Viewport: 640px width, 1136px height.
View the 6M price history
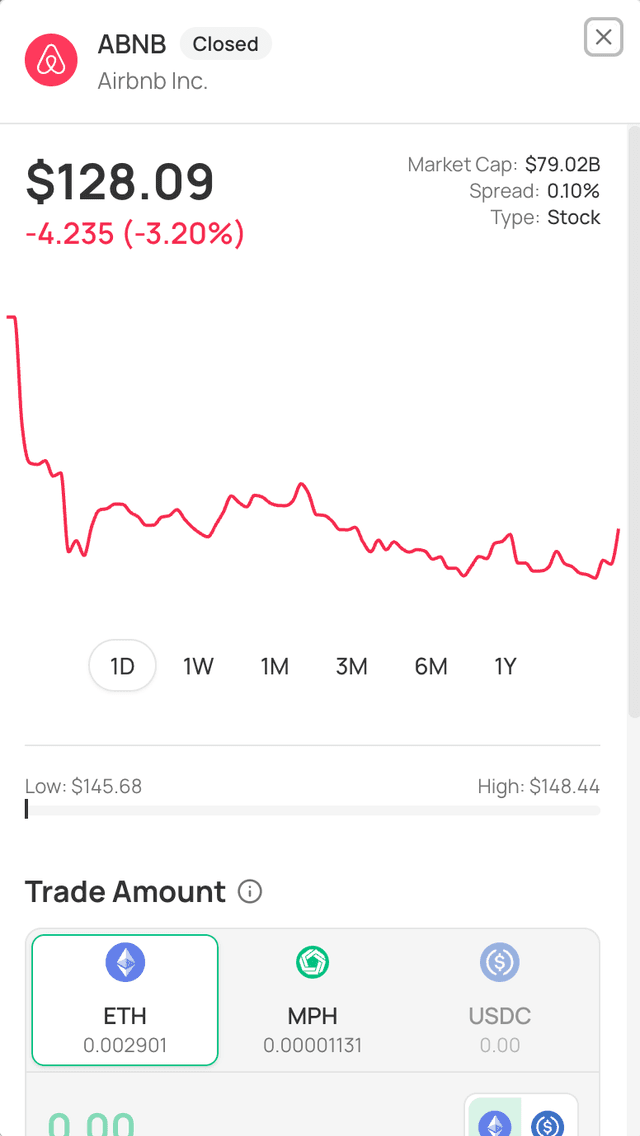(430, 666)
